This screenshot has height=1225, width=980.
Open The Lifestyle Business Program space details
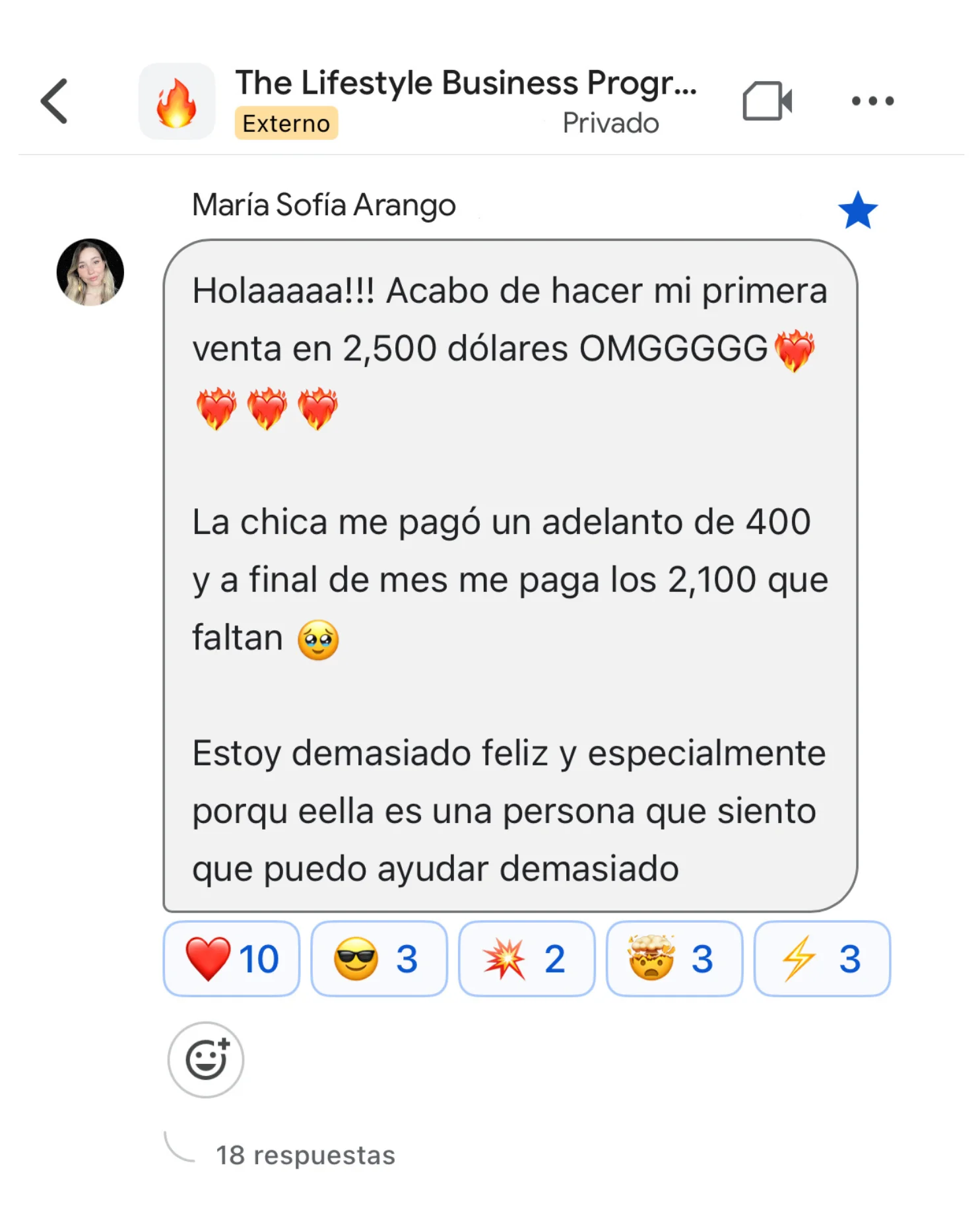click(x=465, y=84)
